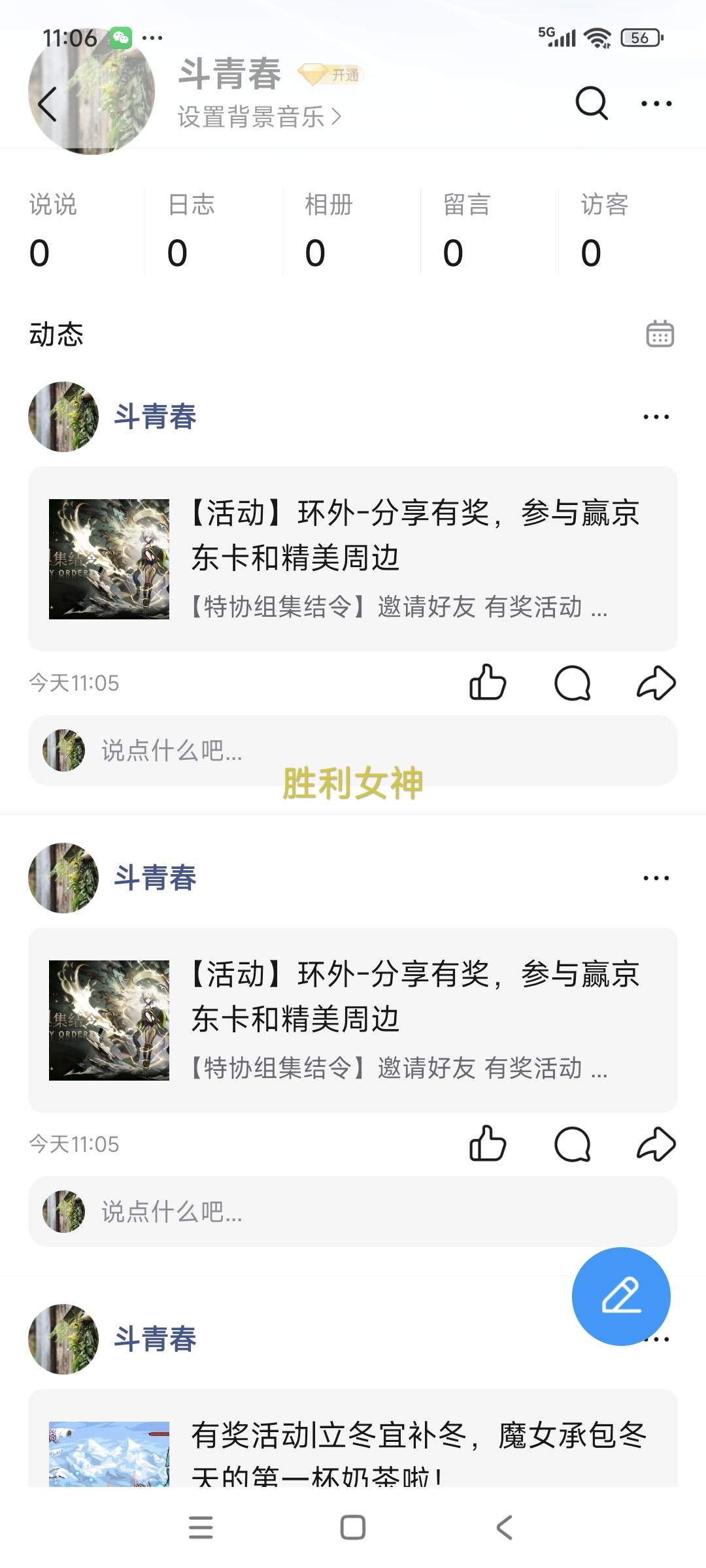
Task: Open the 相册 albums
Action: tap(329, 230)
